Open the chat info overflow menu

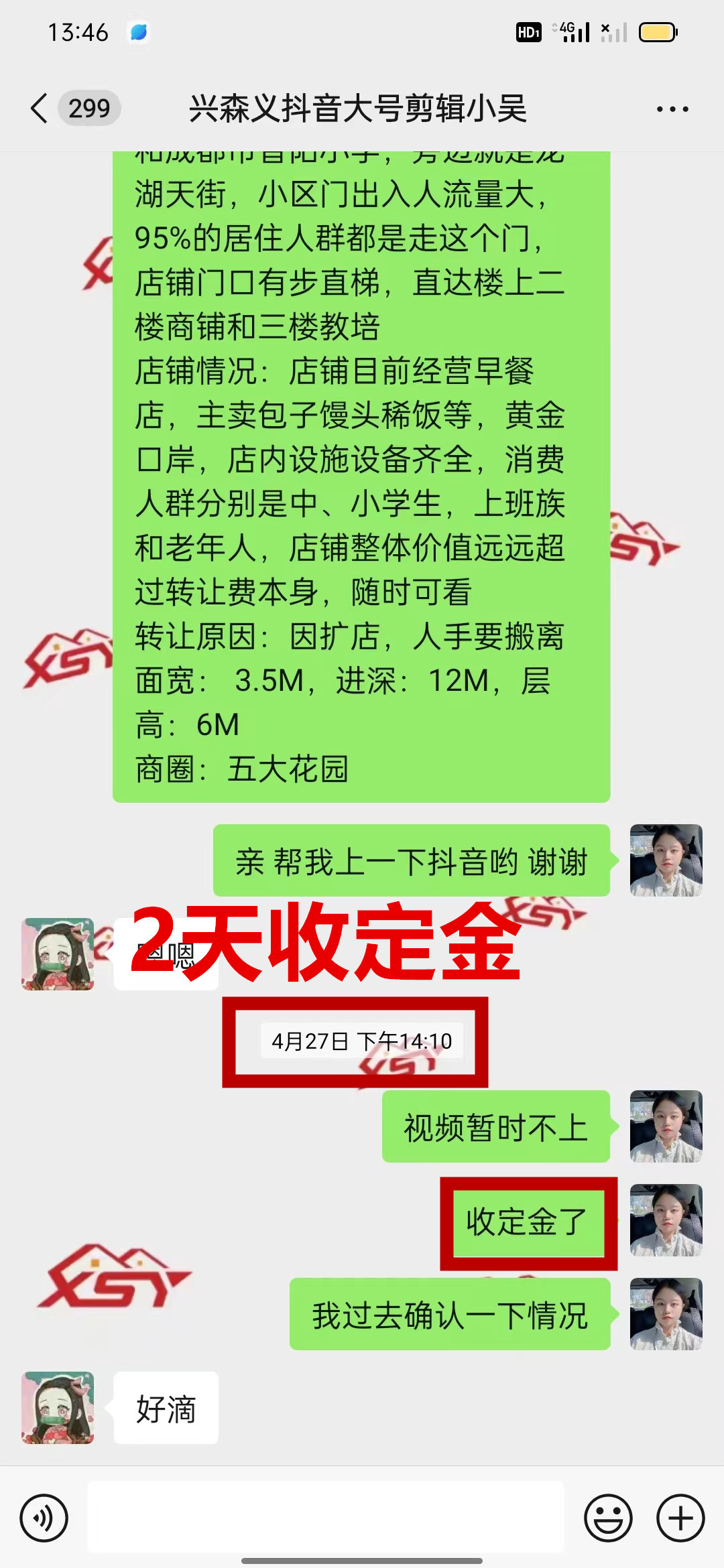click(x=672, y=109)
